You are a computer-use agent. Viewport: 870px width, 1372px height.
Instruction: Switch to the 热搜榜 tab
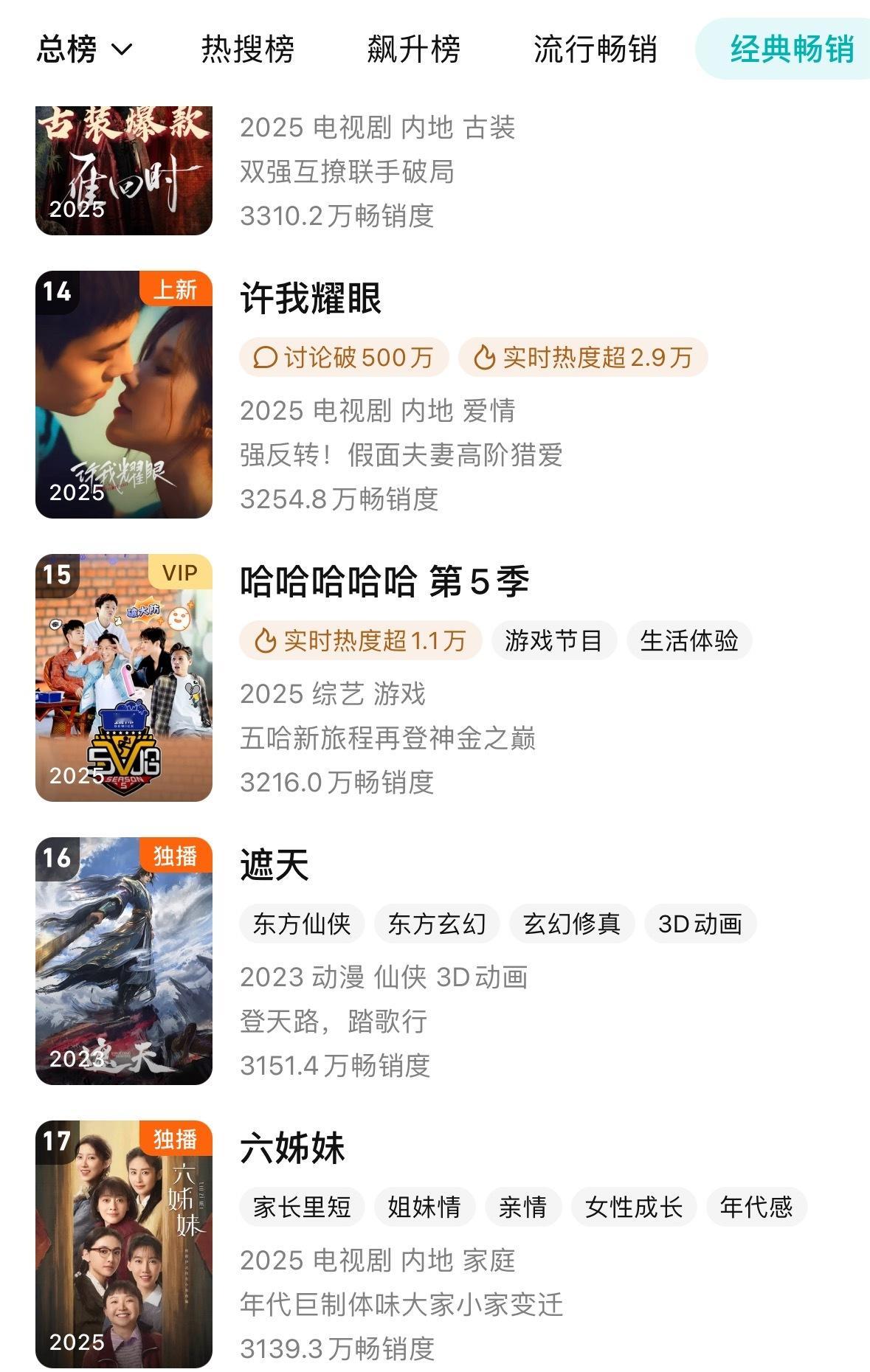[247, 50]
